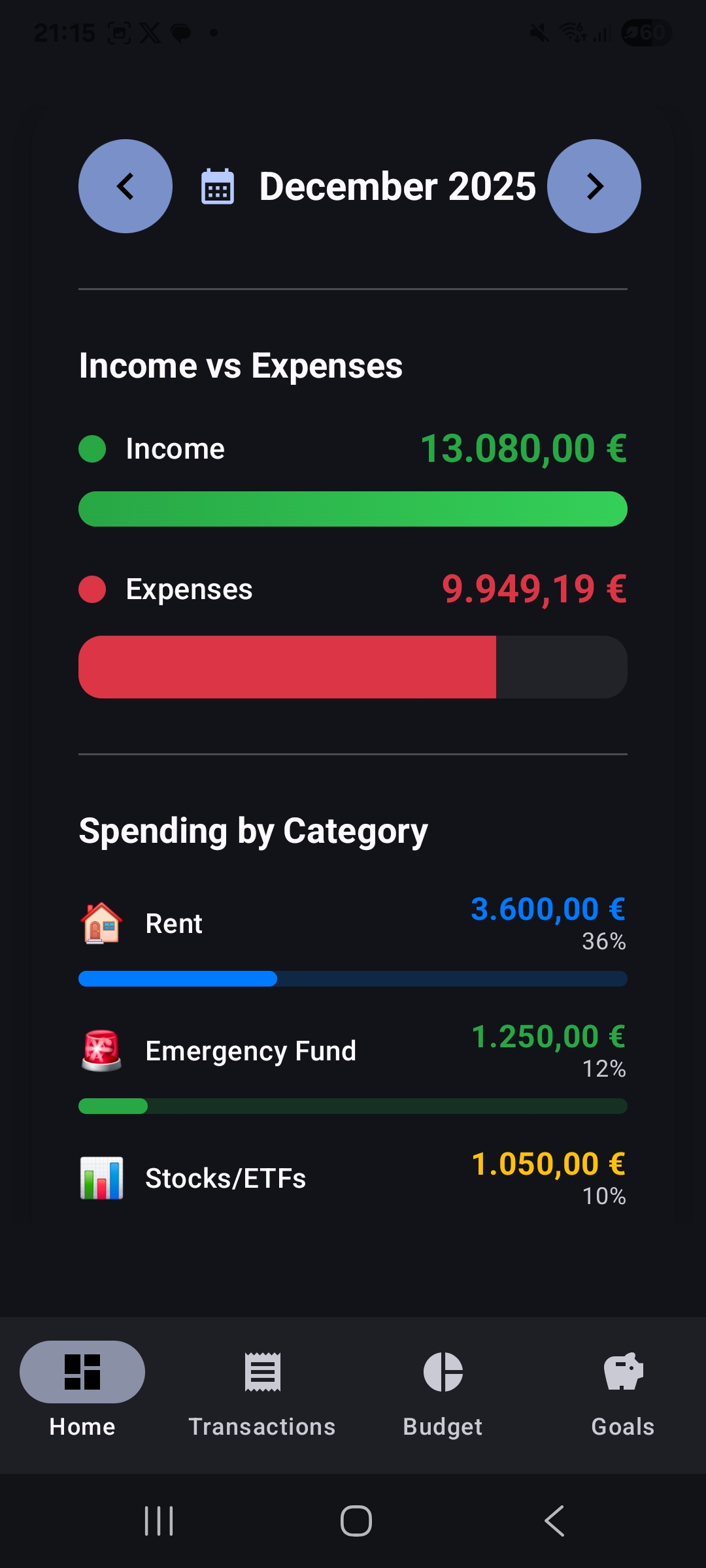Select the Budget pie chart icon

coord(442,1373)
